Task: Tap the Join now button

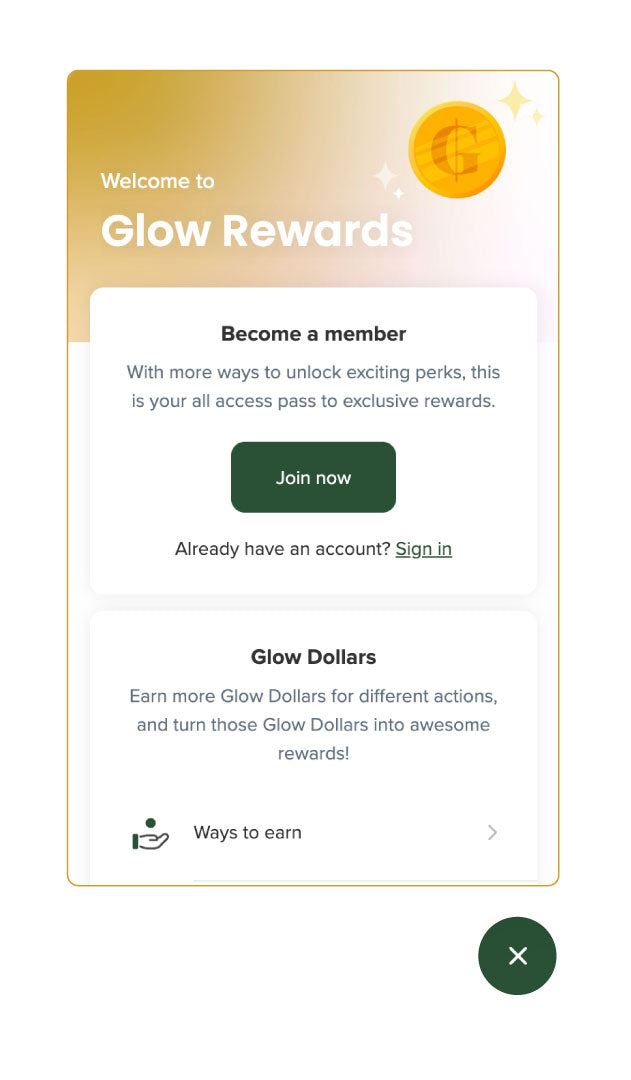Action: (313, 477)
